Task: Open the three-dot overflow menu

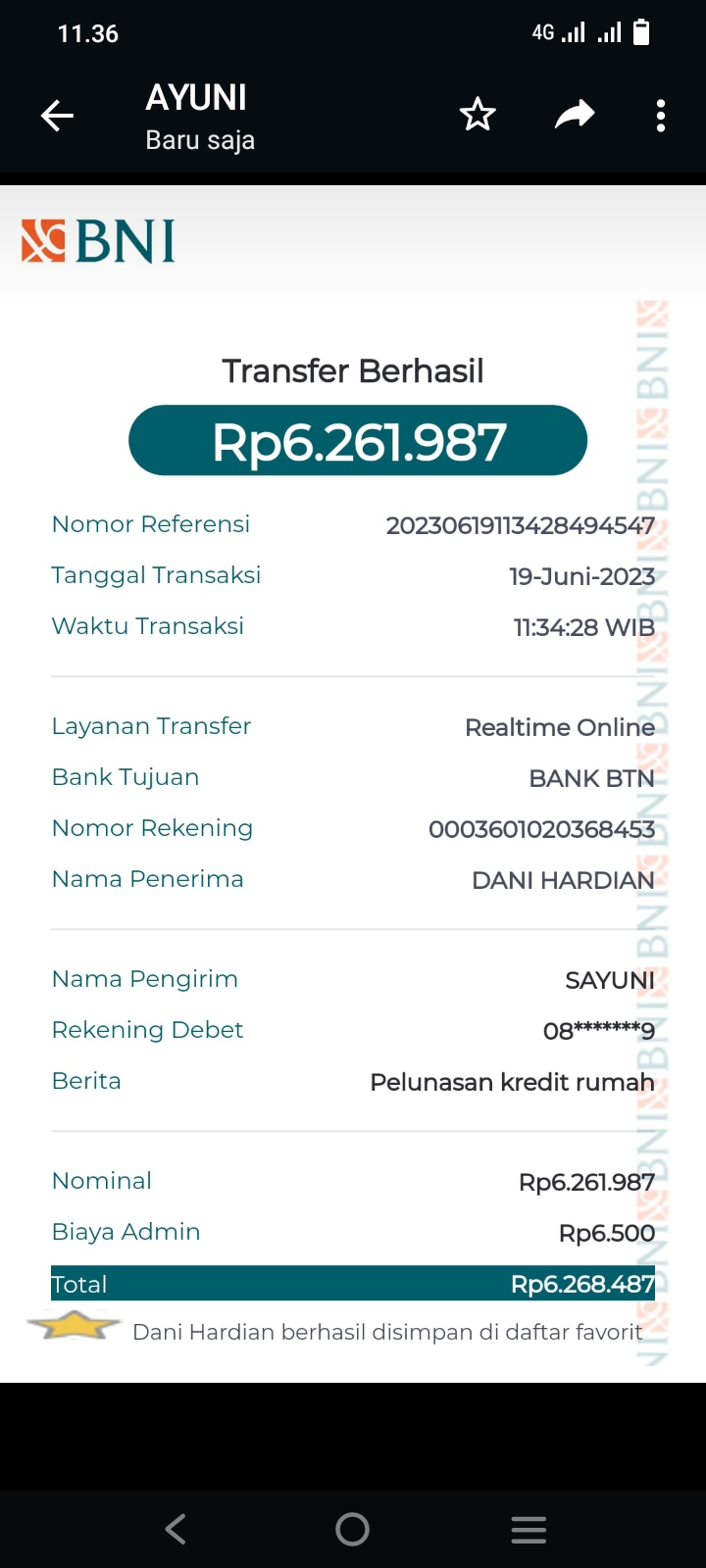Action: [661, 116]
